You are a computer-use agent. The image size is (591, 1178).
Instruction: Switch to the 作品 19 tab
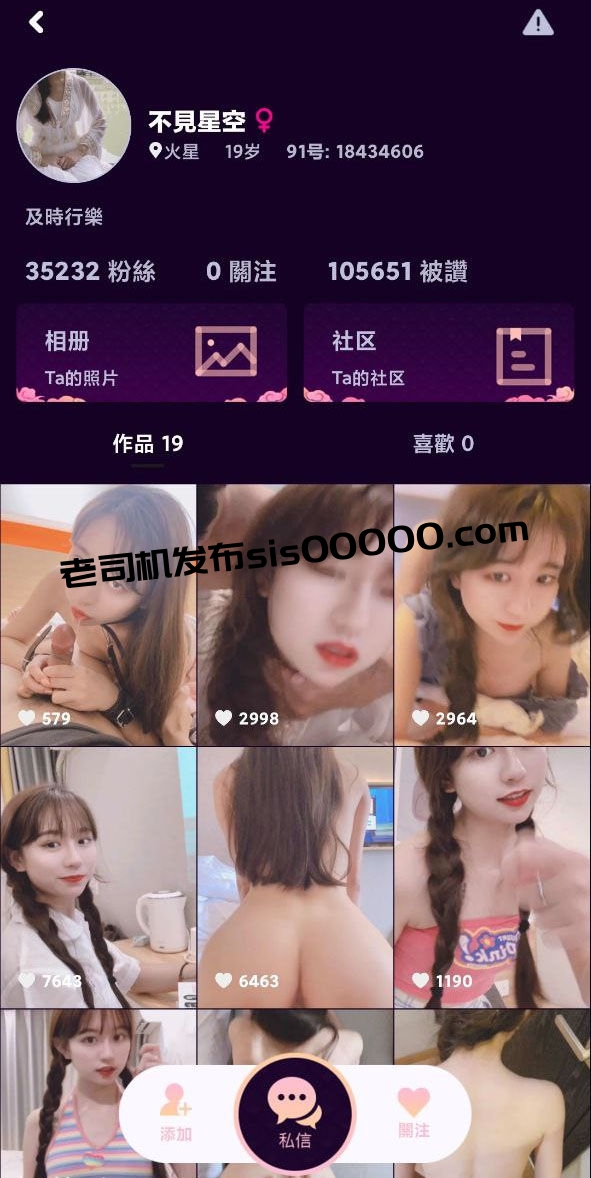148,444
